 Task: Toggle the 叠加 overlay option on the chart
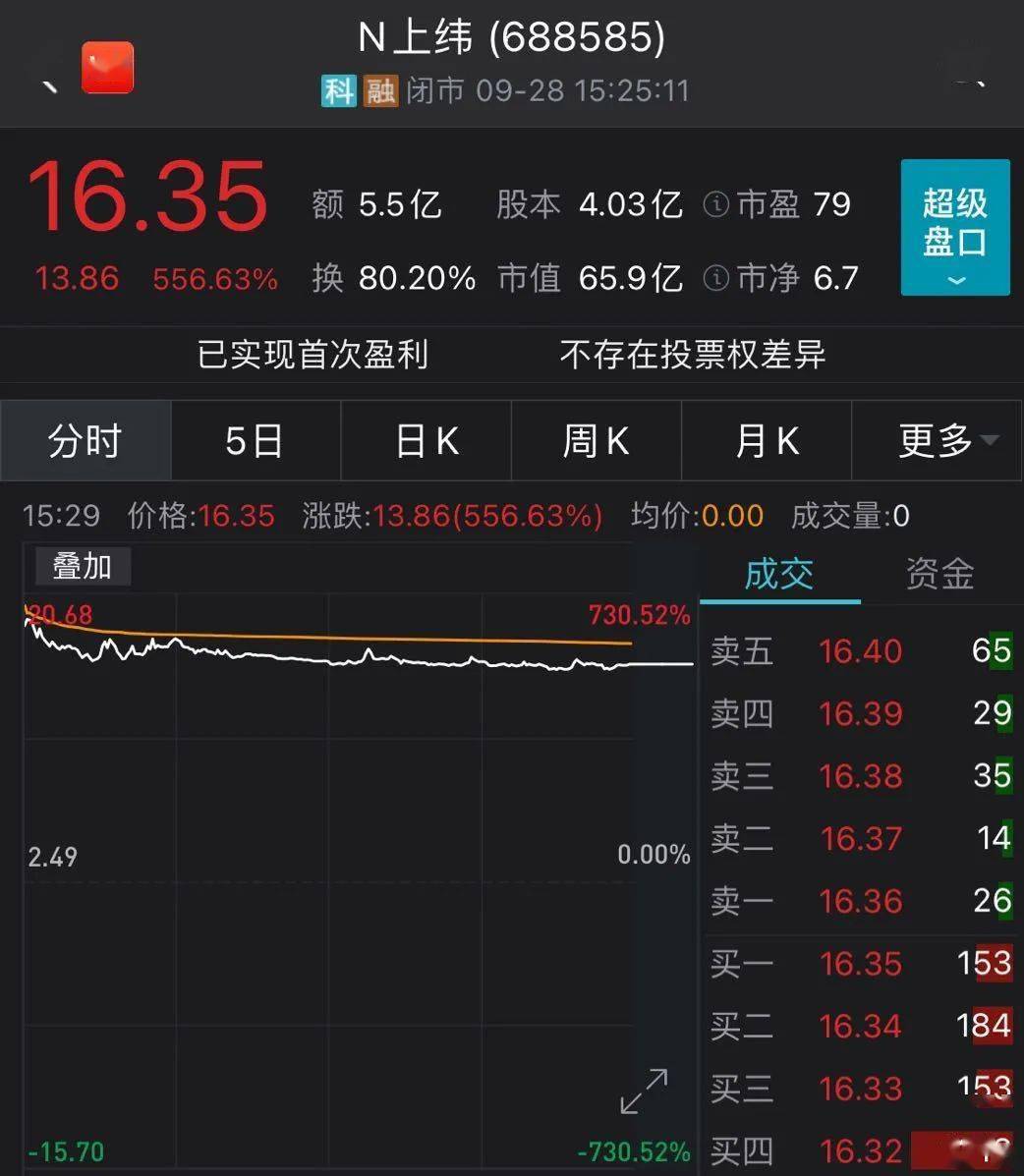(x=83, y=566)
